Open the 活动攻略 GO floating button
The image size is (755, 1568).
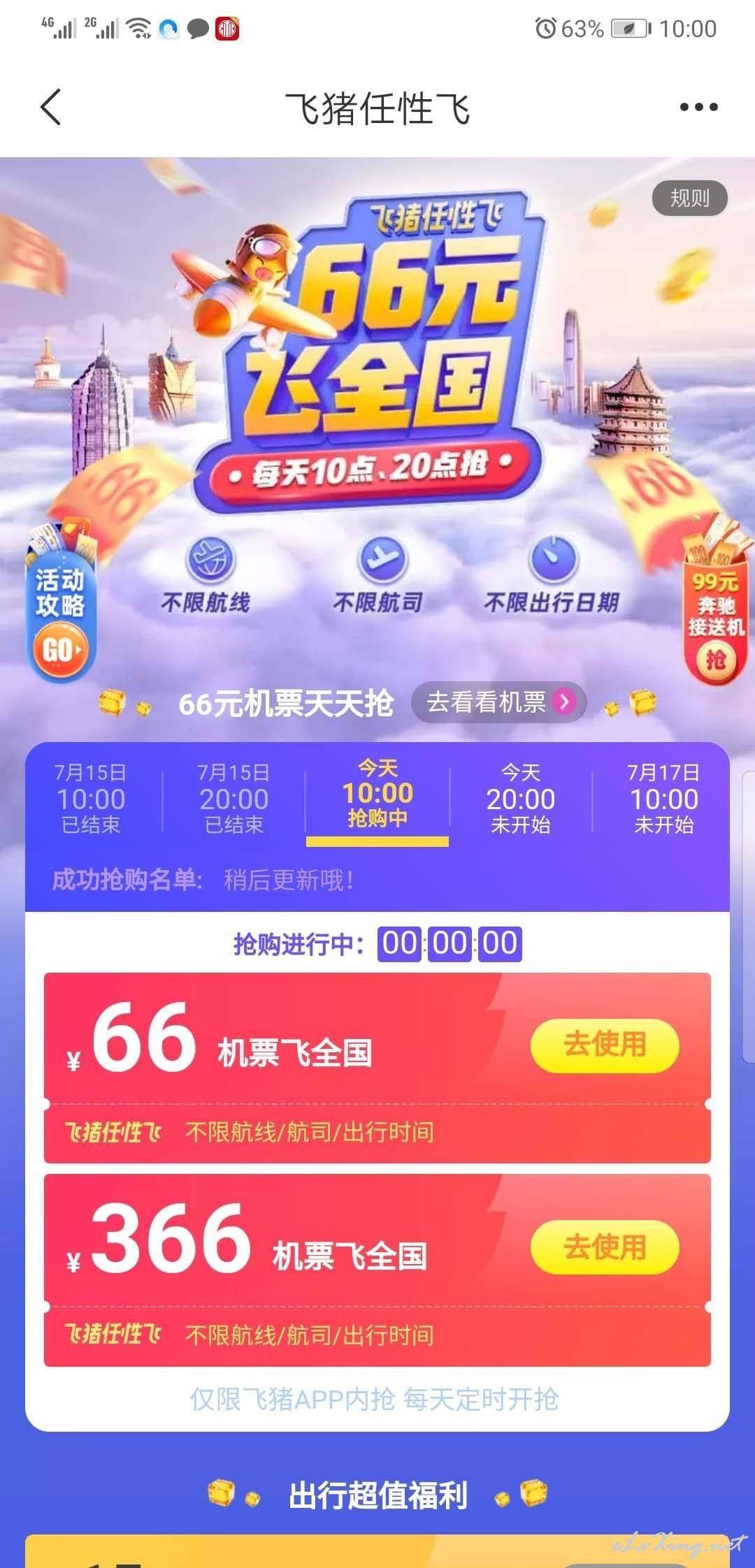(x=61, y=604)
